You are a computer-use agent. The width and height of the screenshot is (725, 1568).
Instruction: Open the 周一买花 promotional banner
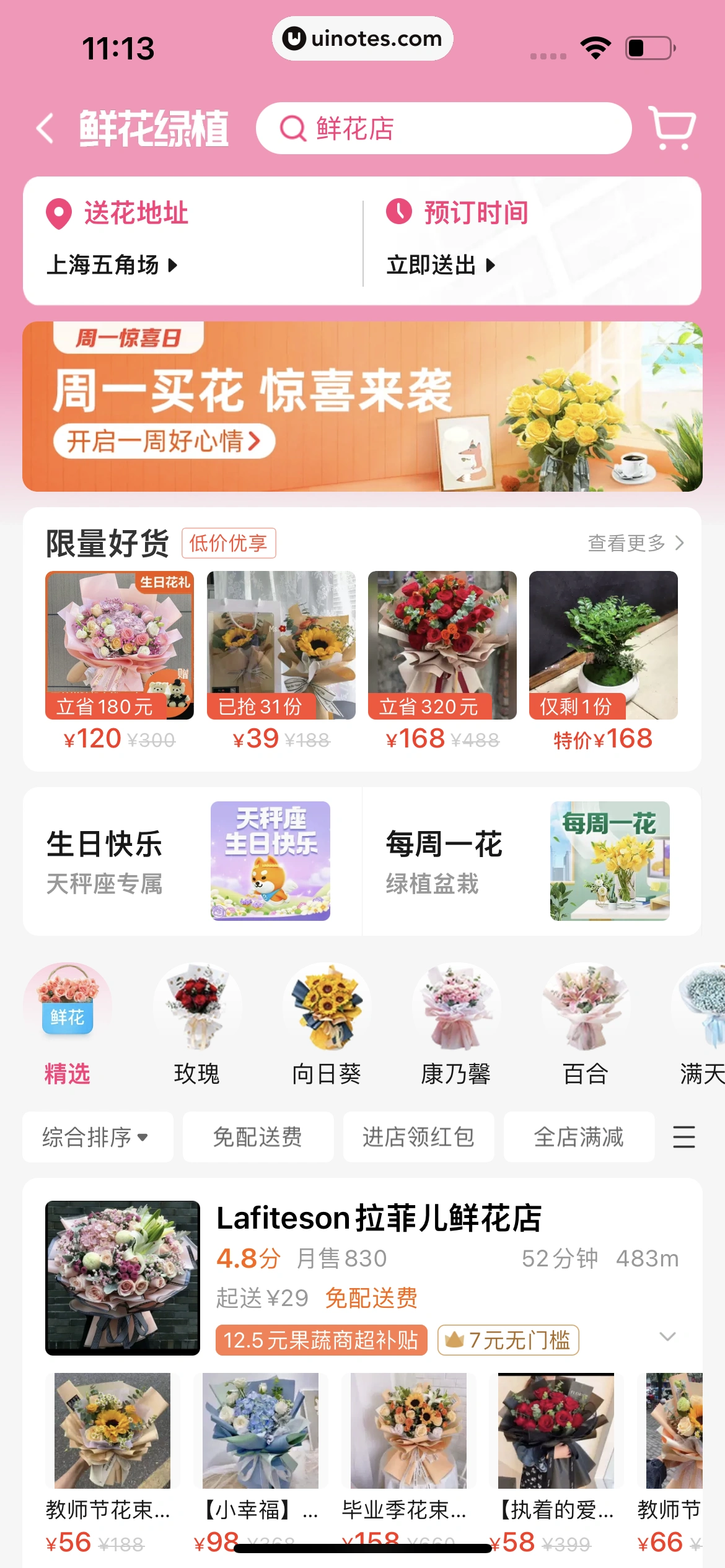pyautogui.click(x=362, y=406)
